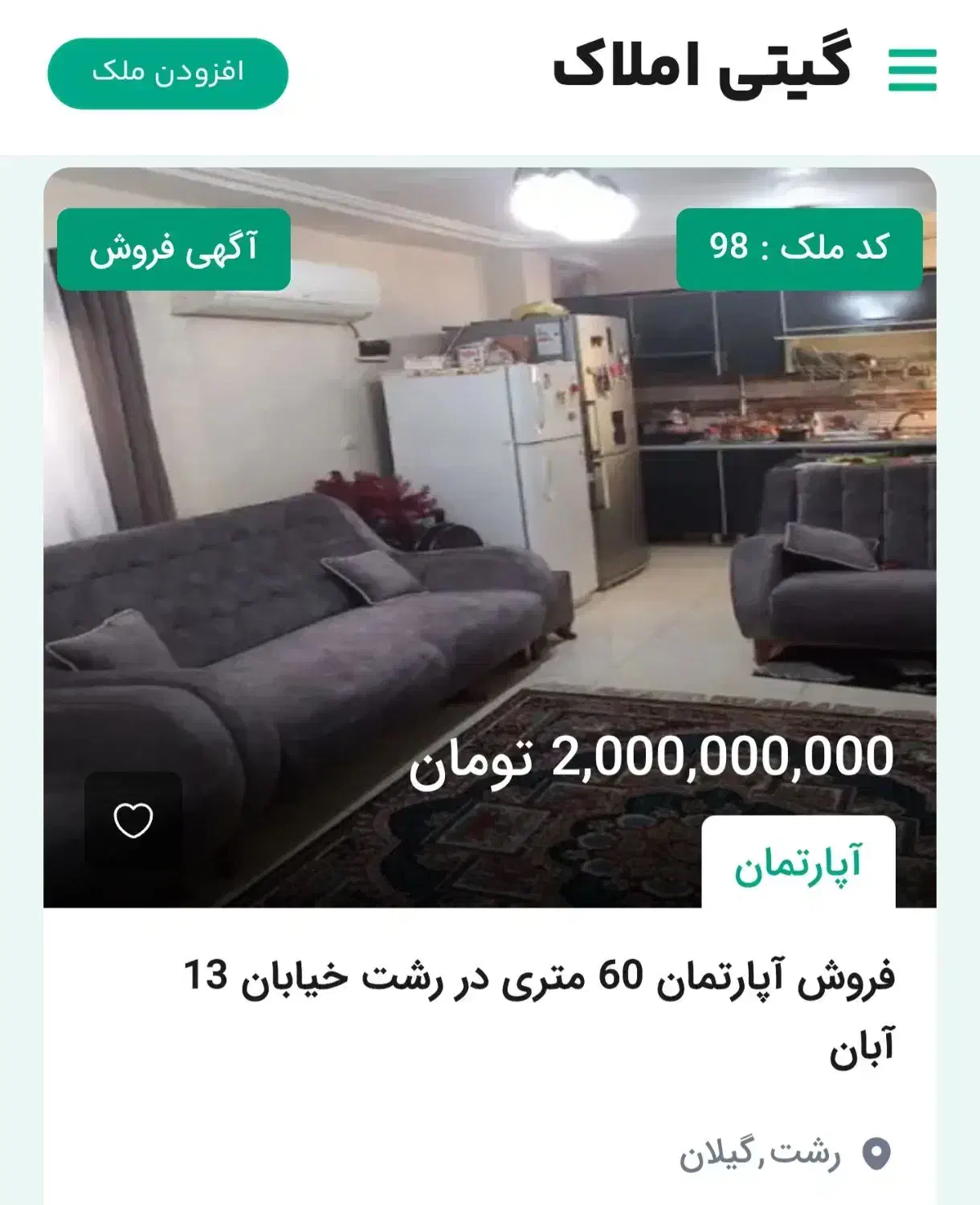Image resolution: width=980 pixels, height=1205 pixels.
Task: Open the hamburger menu
Action: [x=913, y=71]
